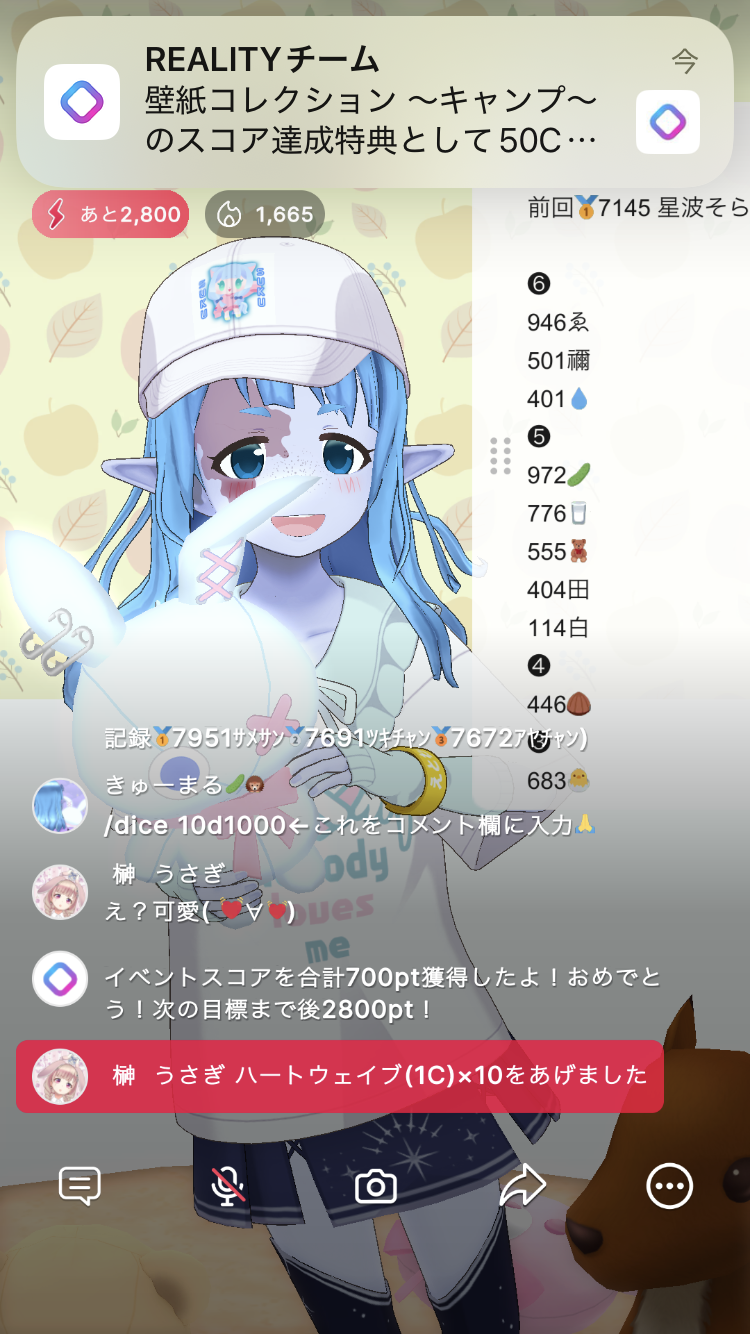Tap the 榊 うさぎ ハートウェイブ gift banner
This screenshot has height=1334, width=750.
coord(340,1076)
